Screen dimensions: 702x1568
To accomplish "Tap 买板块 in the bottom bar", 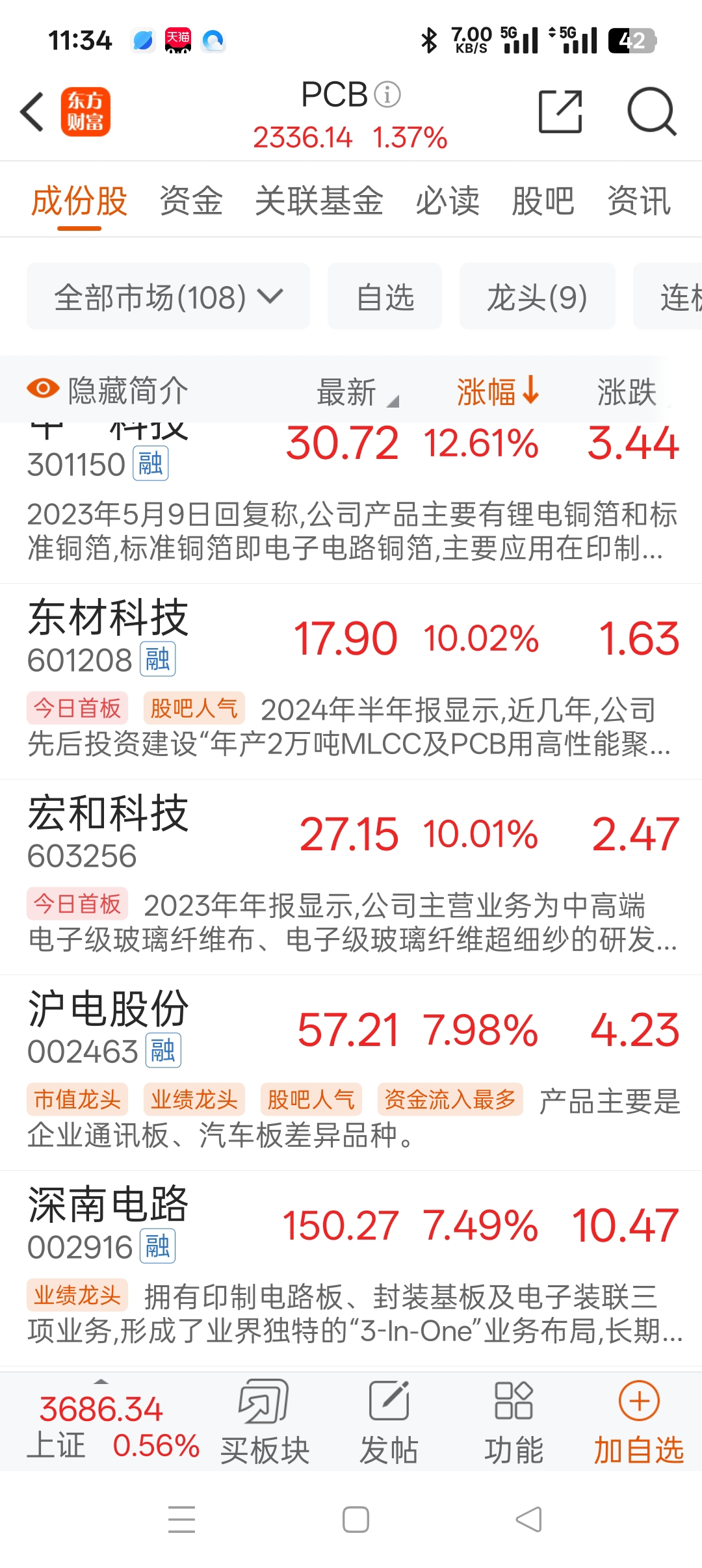I will 265,1422.
